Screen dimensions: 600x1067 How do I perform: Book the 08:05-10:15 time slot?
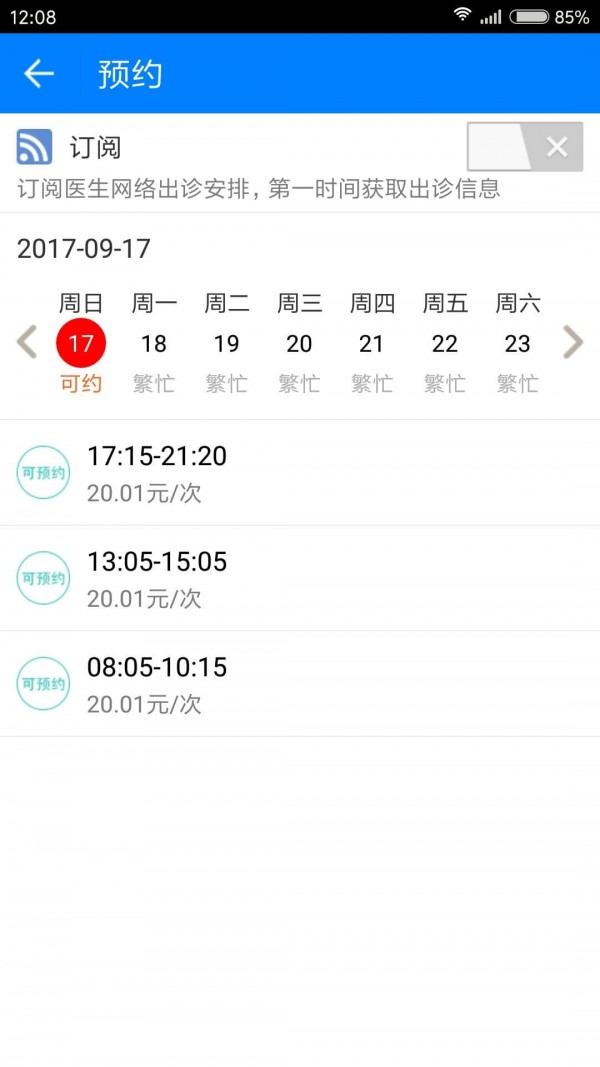(x=43, y=684)
